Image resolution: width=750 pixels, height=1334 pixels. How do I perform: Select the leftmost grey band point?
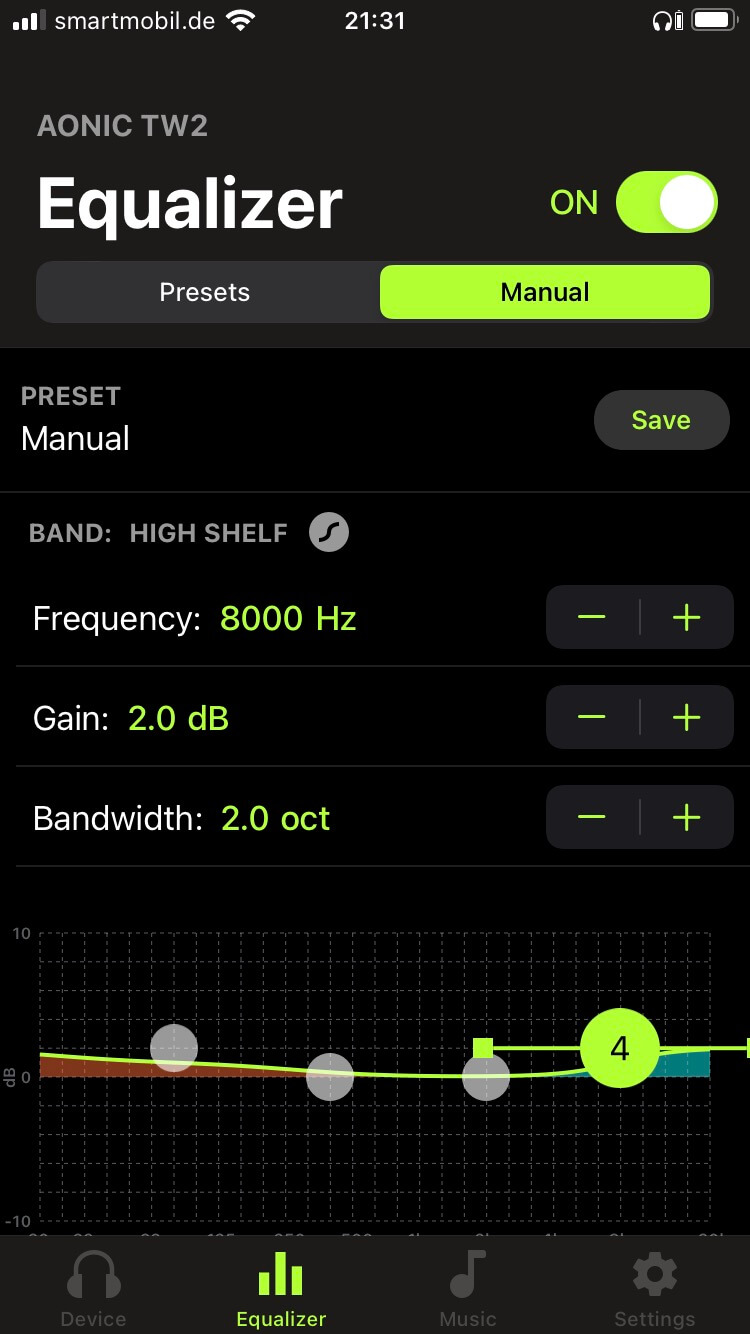(174, 1048)
